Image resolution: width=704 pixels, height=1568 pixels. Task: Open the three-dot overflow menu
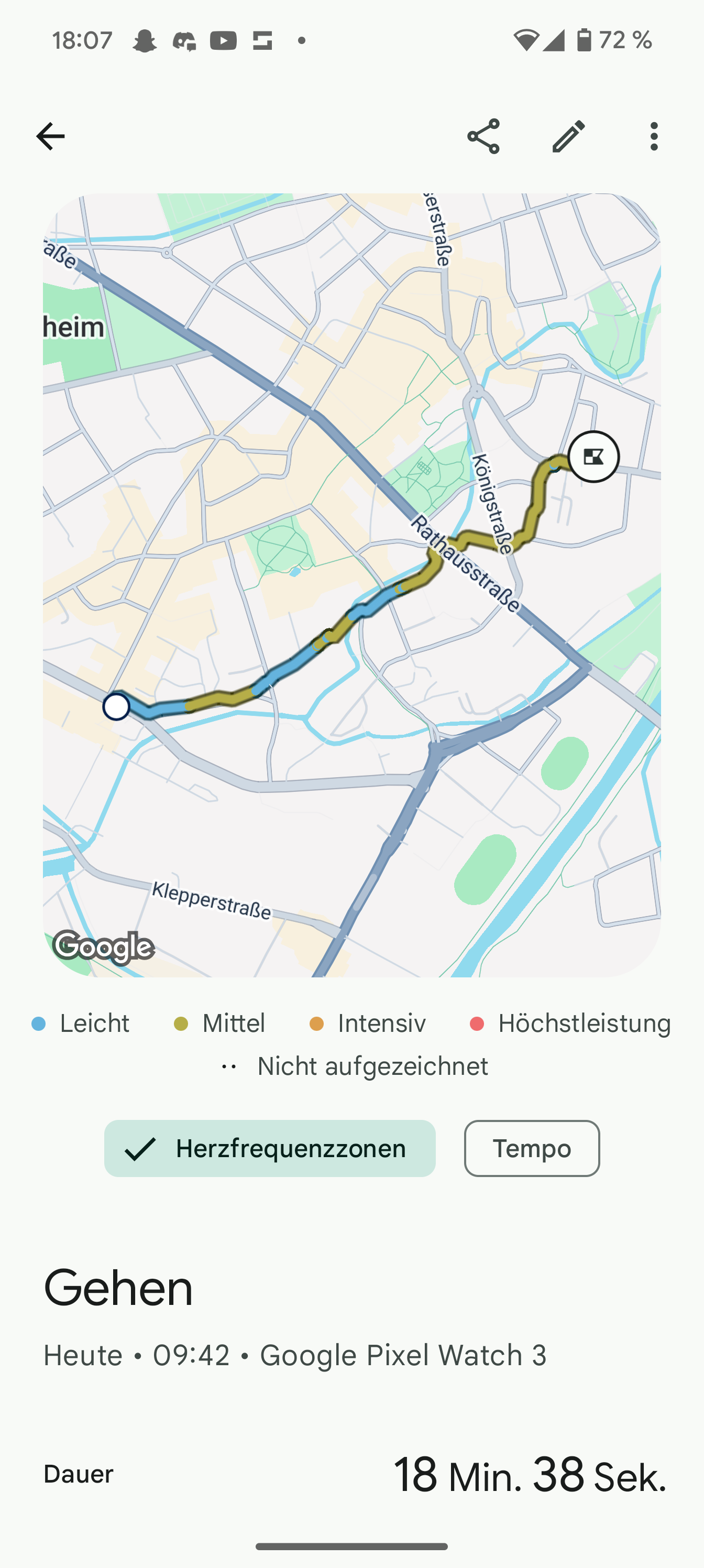click(x=654, y=136)
